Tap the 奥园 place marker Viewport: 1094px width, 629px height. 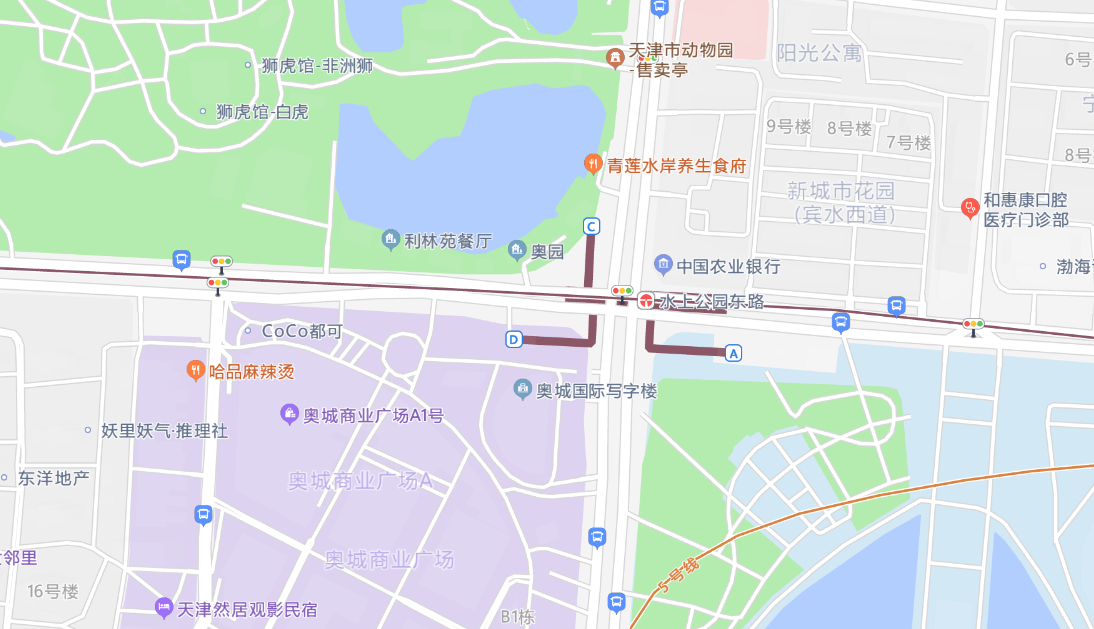click(x=517, y=250)
